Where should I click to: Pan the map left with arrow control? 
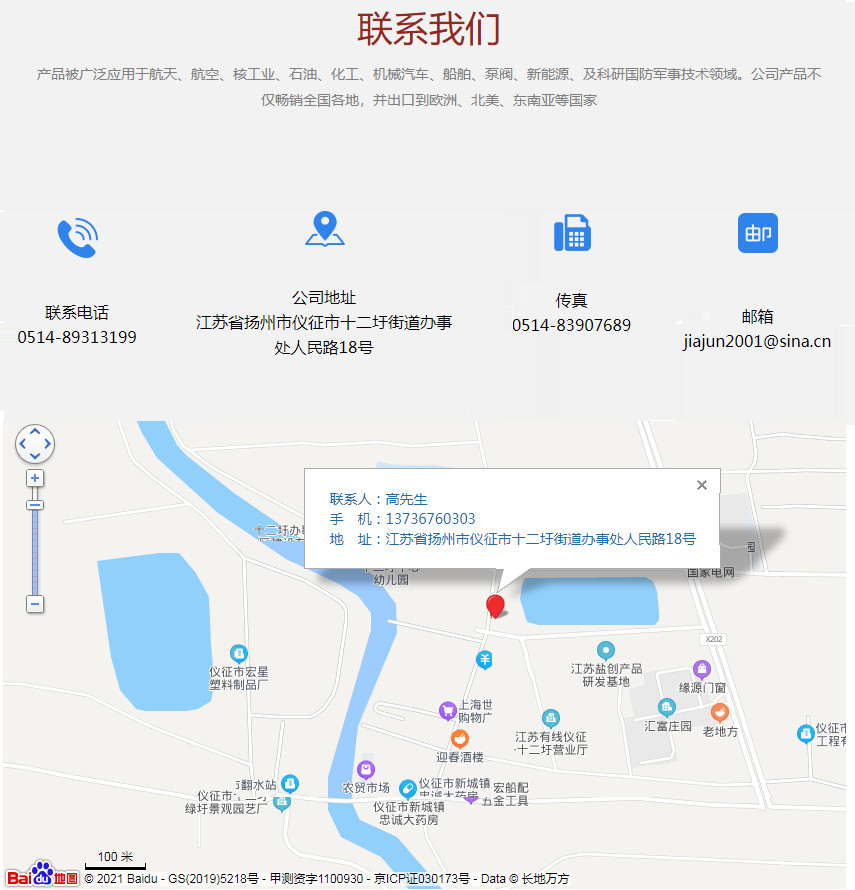click(23, 444)
